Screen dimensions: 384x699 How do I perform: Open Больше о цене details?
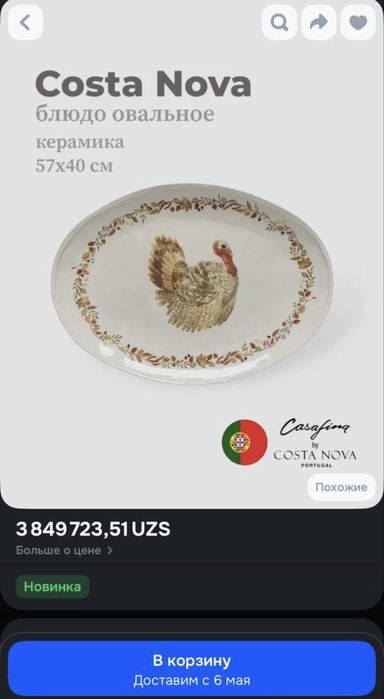64,551
